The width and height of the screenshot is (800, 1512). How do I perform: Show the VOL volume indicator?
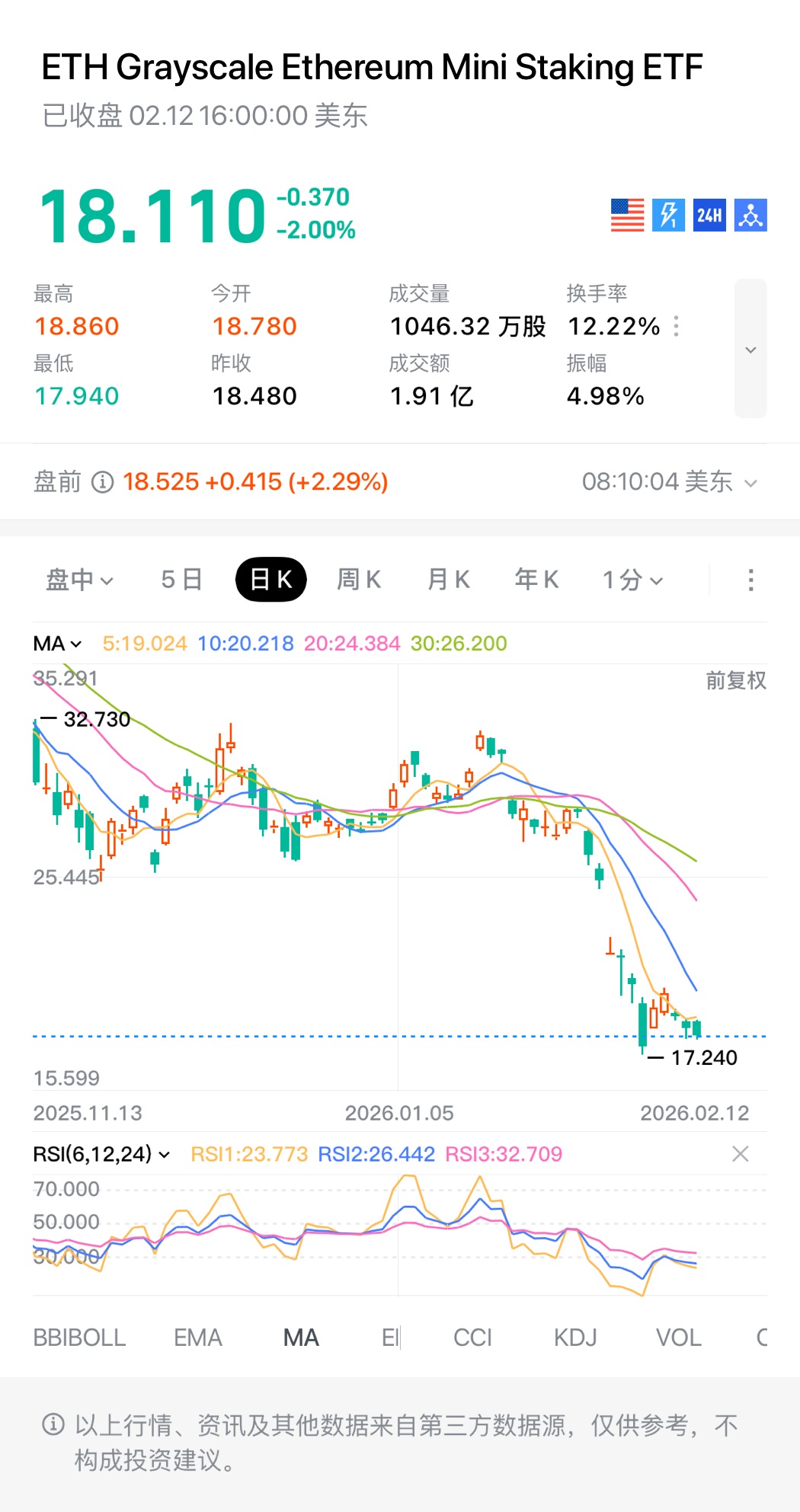point(678,1338)
